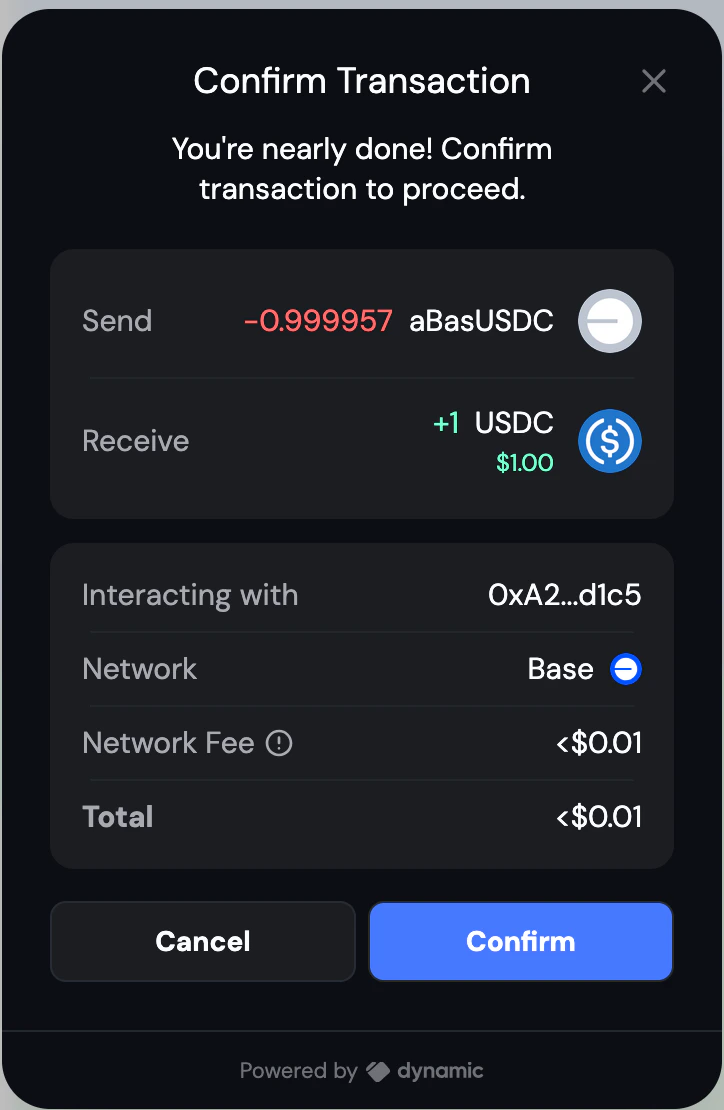Cancel the transaction
Screen dimensions: 724x1110
coord(203,941)
